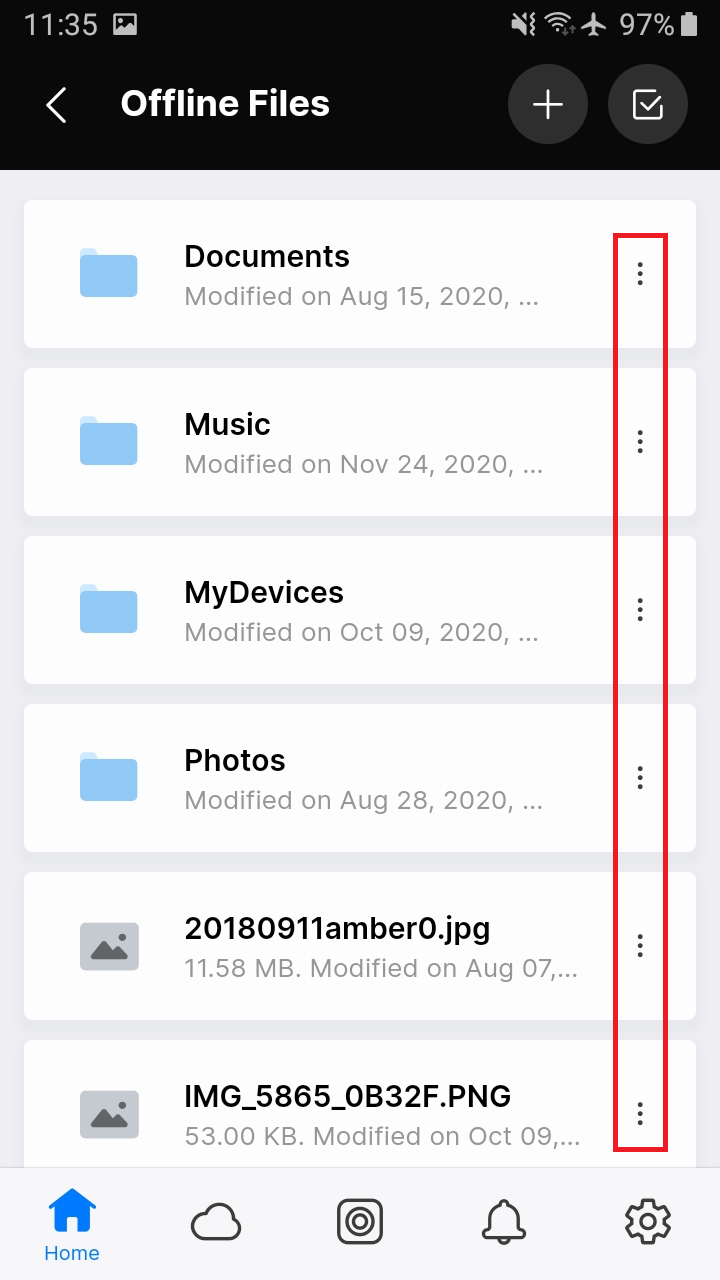The width and height of the screenshot is (720, 1280).
Task: Open the settings gear tab
Action: coord(648,1222)
